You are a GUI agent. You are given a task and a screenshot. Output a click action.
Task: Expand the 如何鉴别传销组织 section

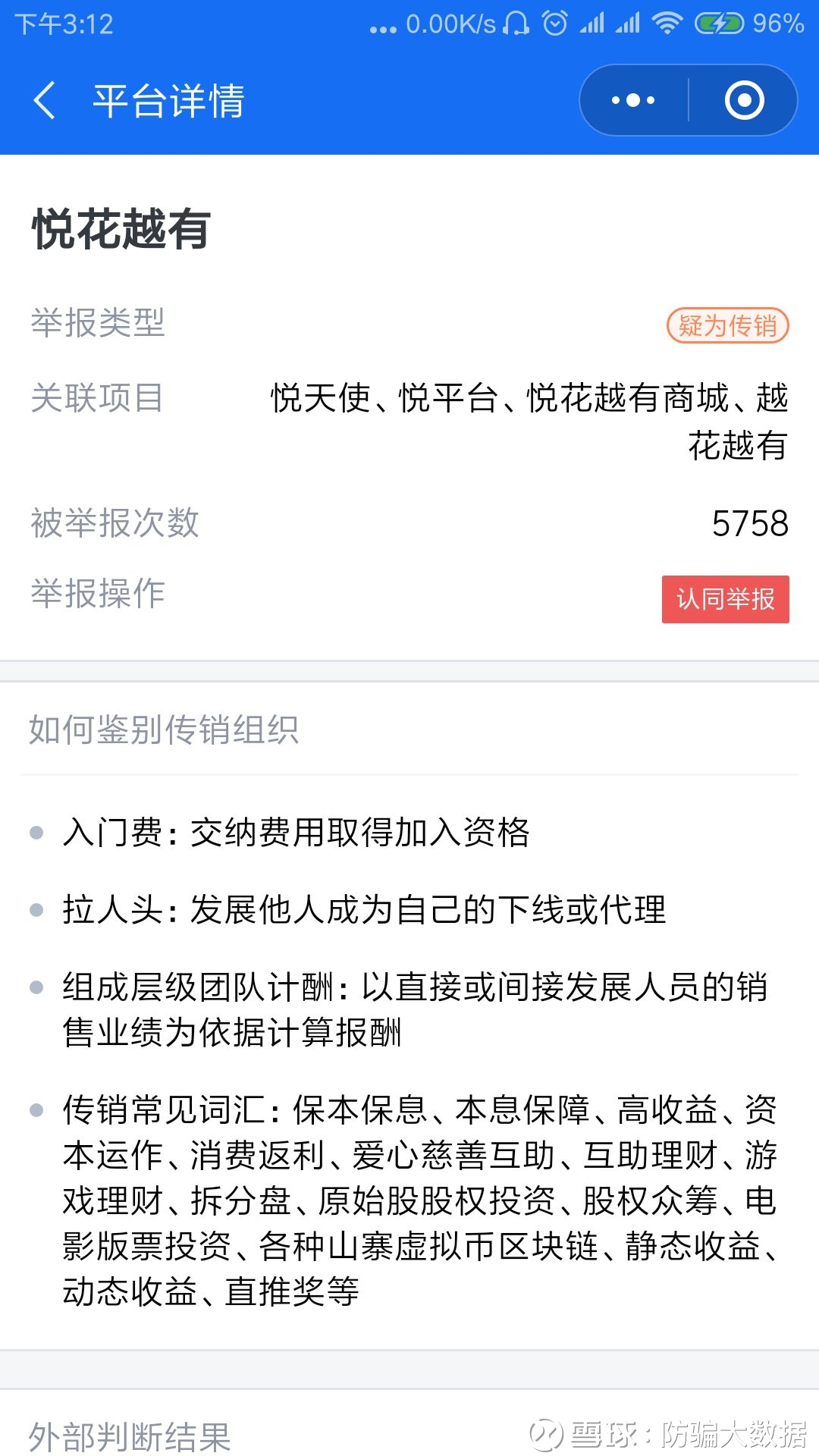[x=163, y=730]
